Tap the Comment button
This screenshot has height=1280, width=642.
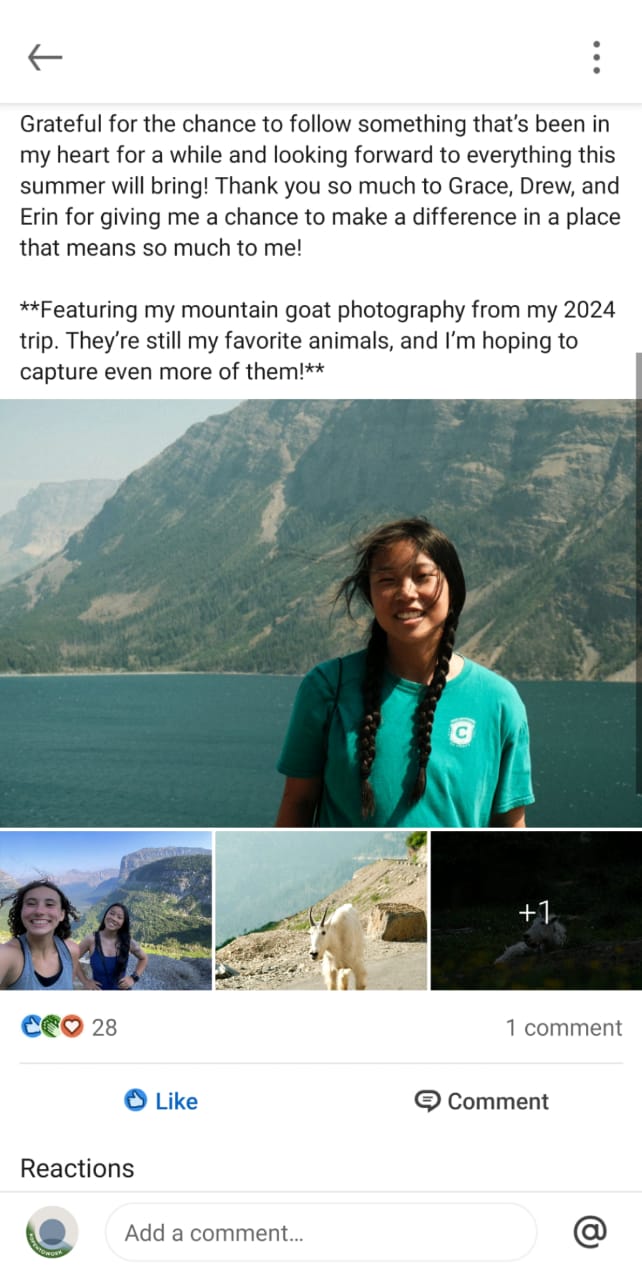[x=481, y=1101]
